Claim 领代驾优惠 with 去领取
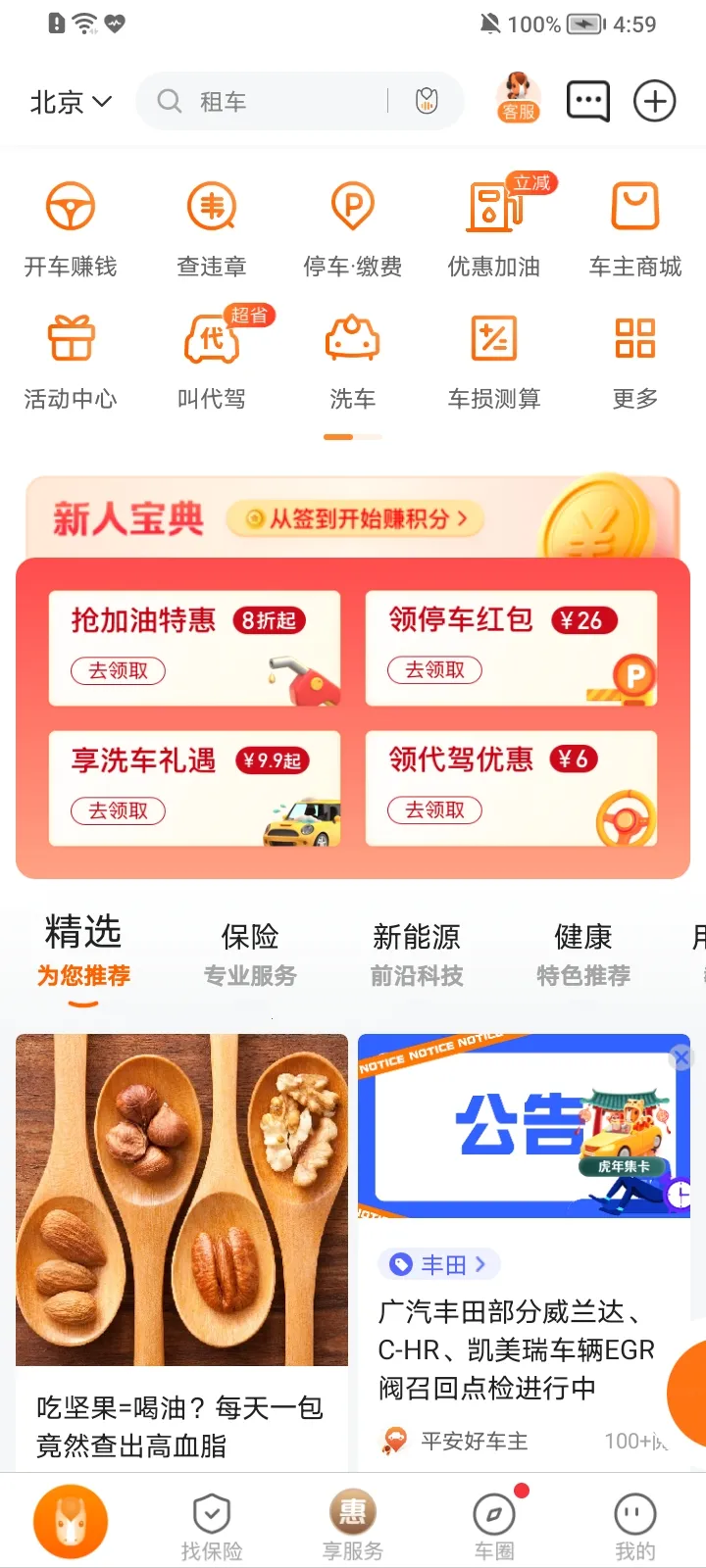The image size is (706, 1568). [x=435, y=810]
